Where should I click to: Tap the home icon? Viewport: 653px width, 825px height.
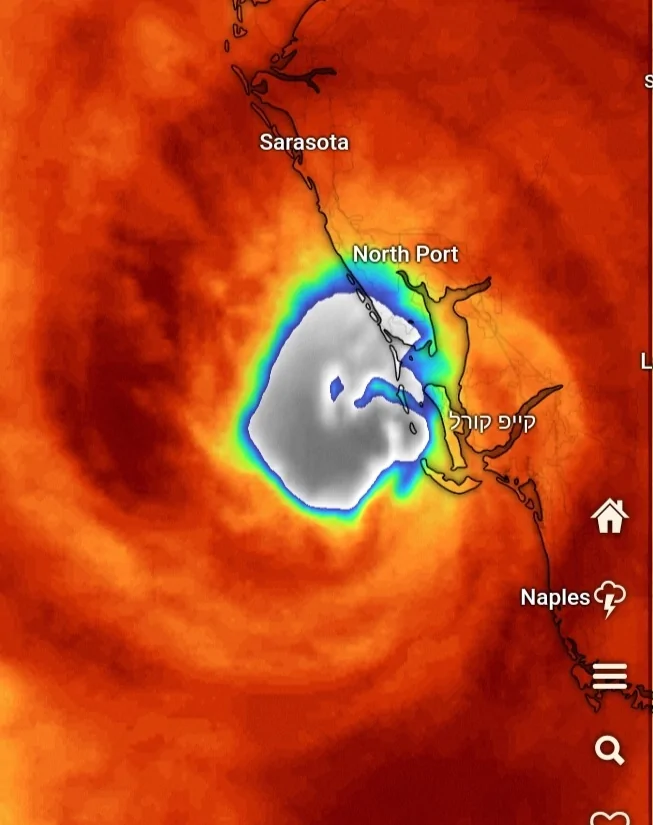609,516
